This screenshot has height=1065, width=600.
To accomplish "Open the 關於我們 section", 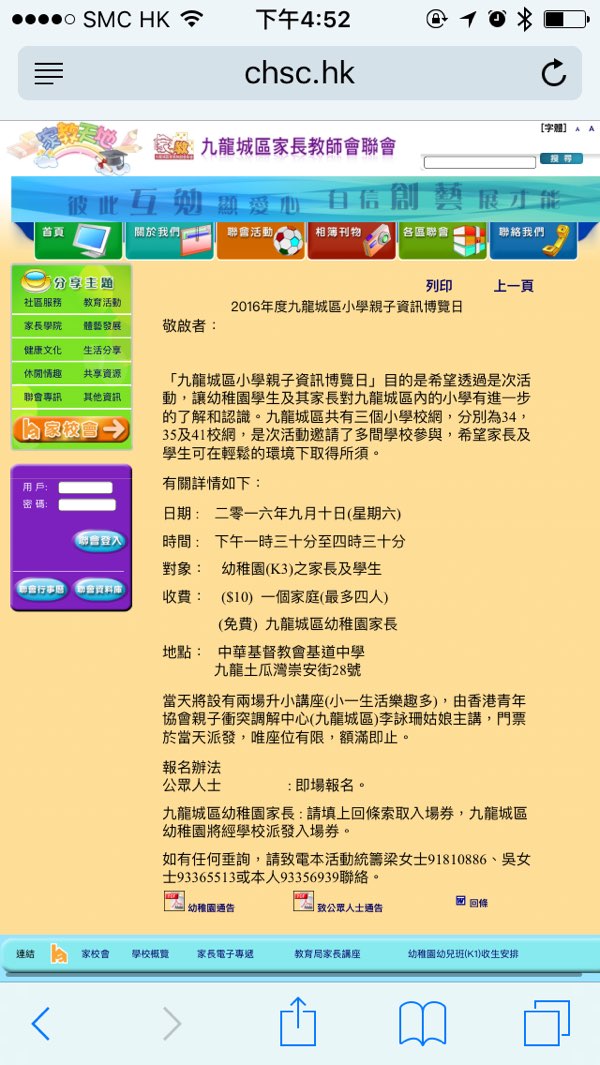I will [169, 240].
